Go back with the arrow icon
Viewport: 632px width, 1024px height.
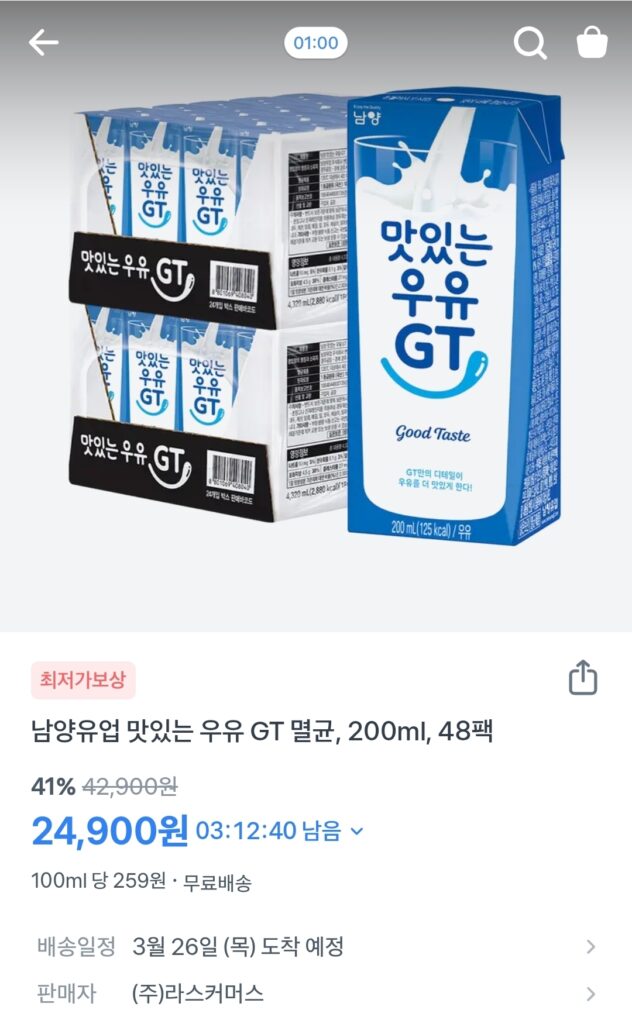tap(43, 42)
